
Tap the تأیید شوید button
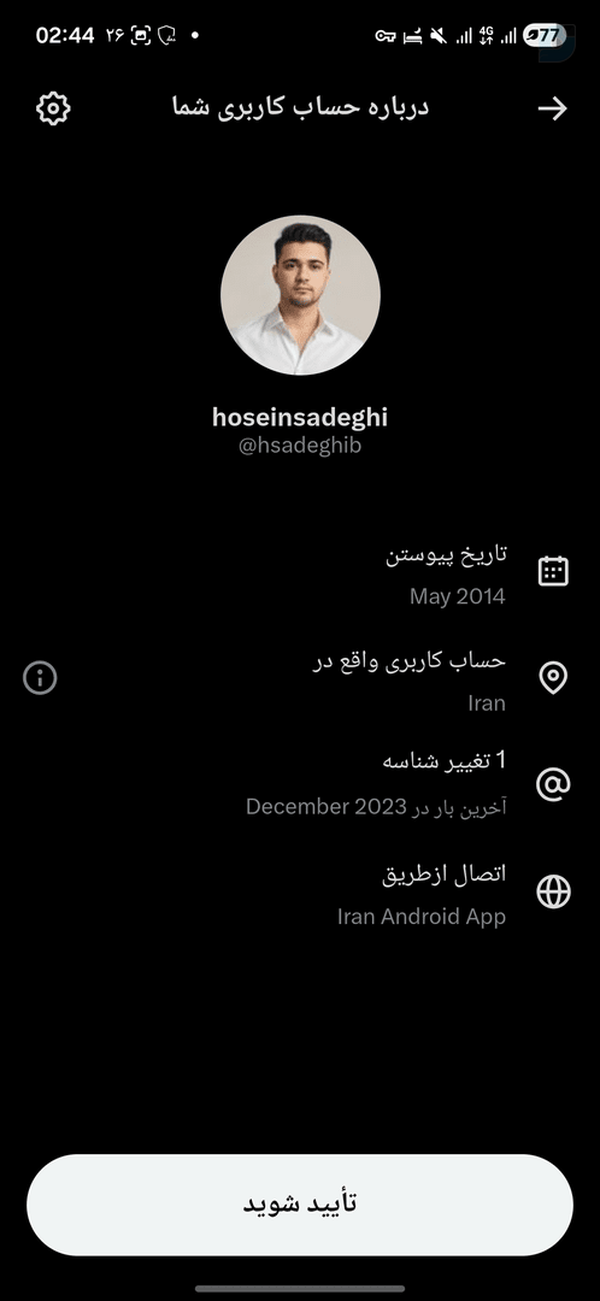tap(300, 1204)
